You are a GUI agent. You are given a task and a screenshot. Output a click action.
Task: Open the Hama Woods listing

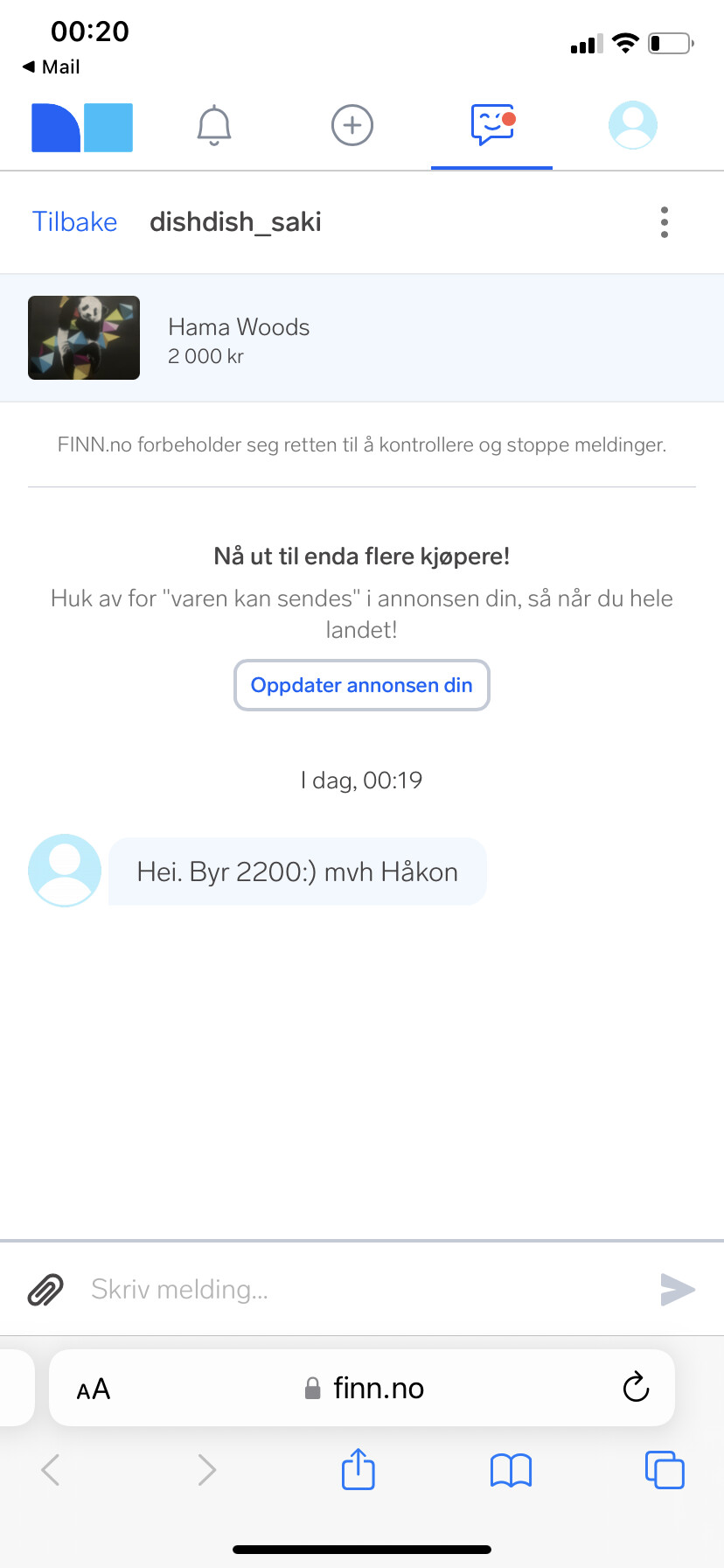click(x=362, y=338)
